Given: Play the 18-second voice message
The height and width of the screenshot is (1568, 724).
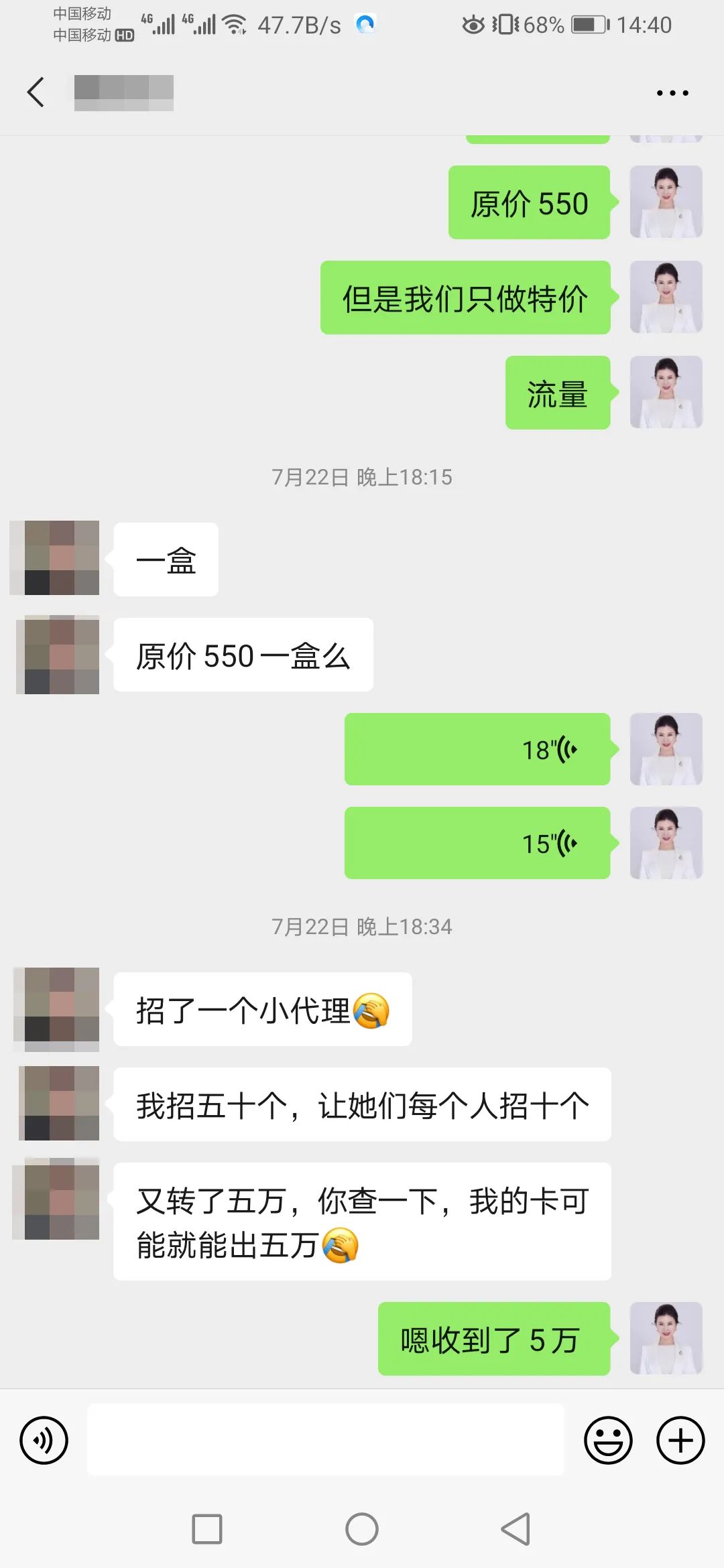Looking at the screenshot, I should [x=477, y=749].
